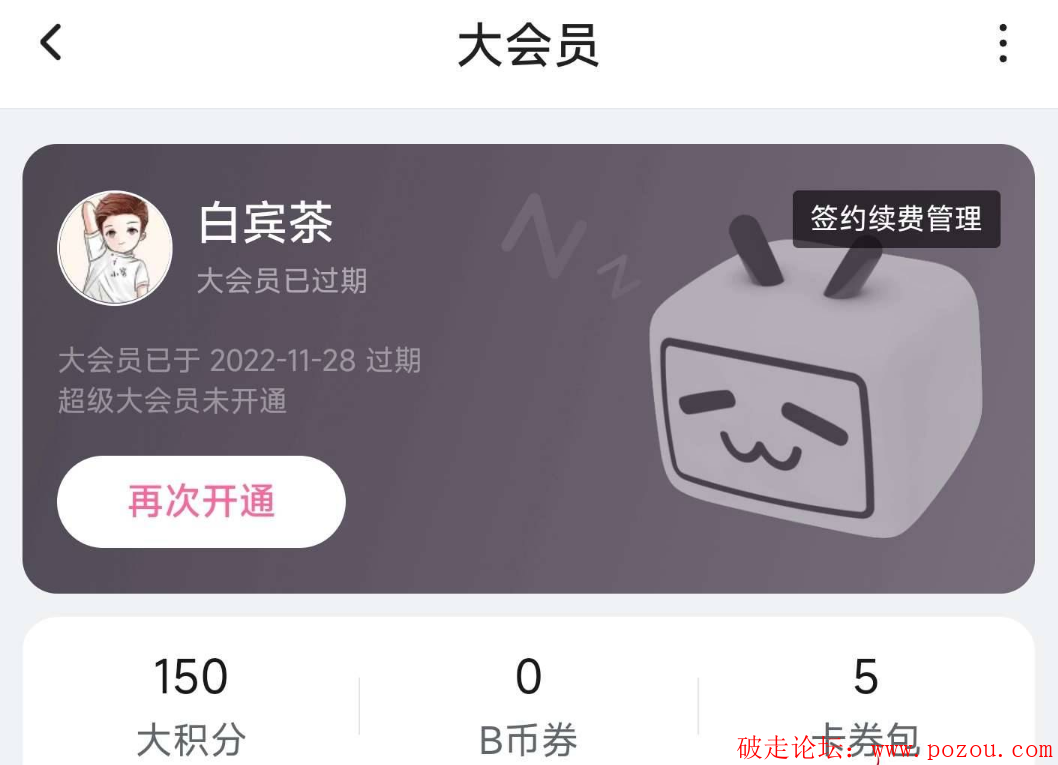
Task: Open the three-dot overflow menu
Action: click(1002, 44)
